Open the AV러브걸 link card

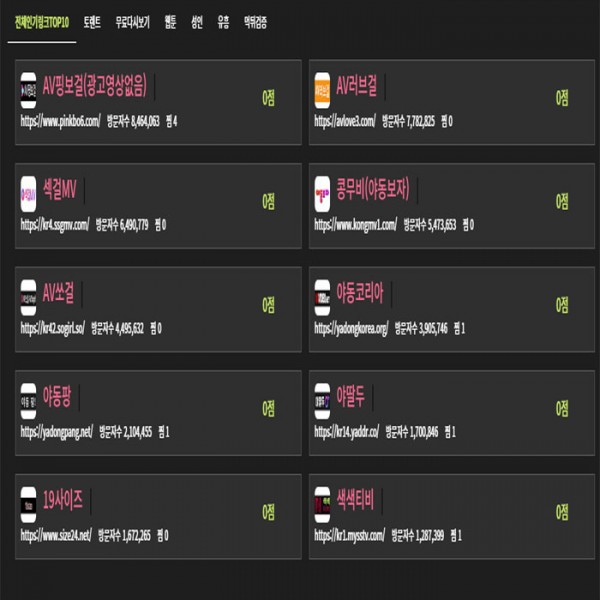tap(357, 86)
